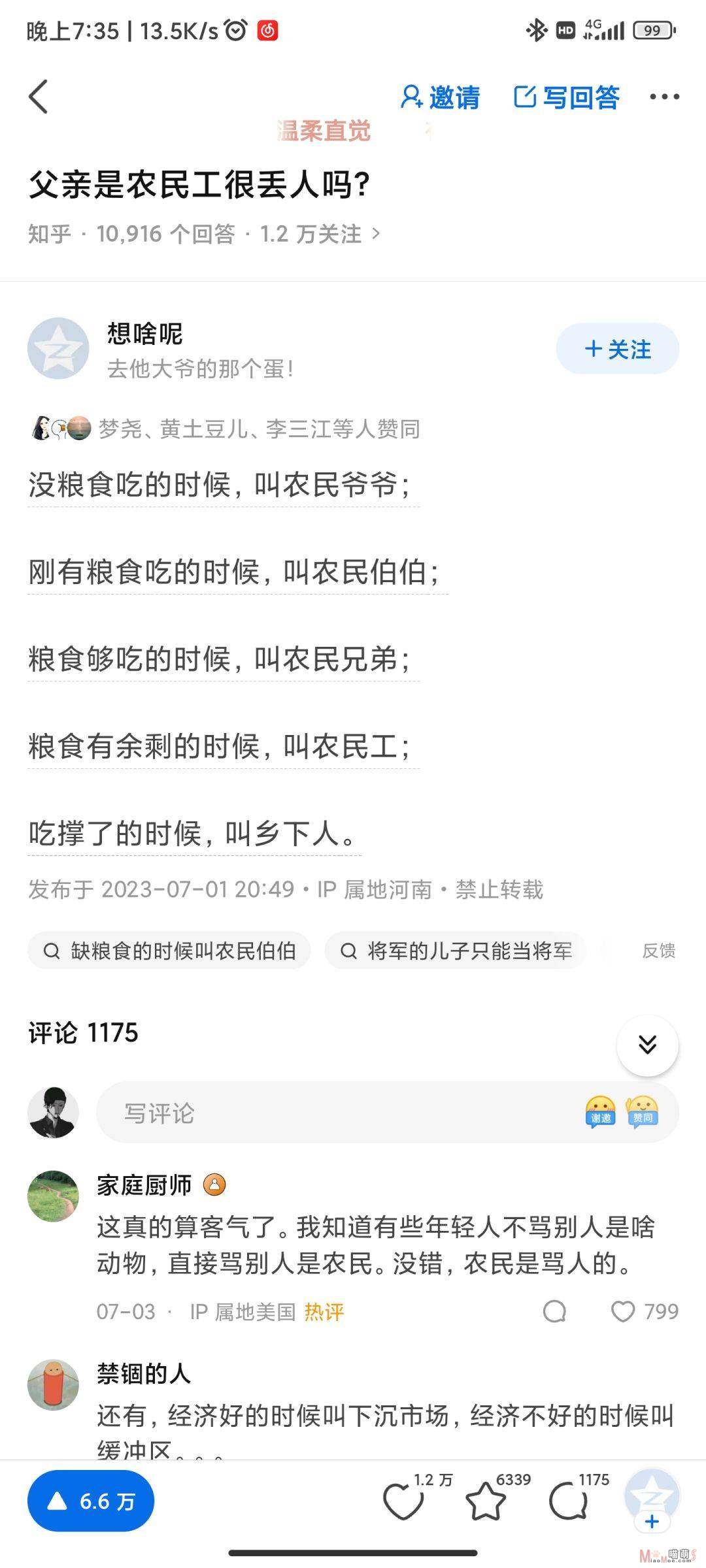The width and height of the screenshot is (706, 1568).
Task: Tap the 写评论 input field
Action: click(388, 1113)
